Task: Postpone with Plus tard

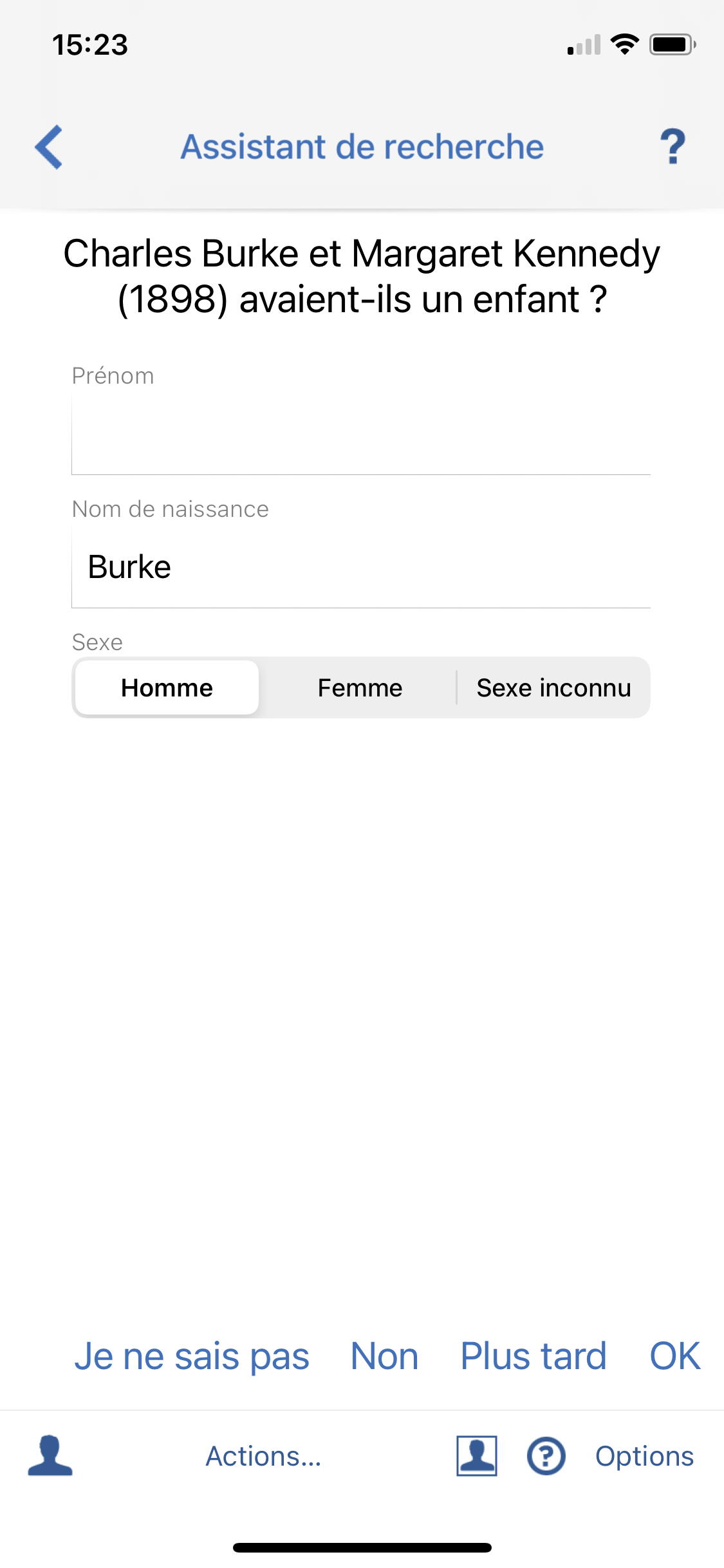Action: click(534, 1356)
